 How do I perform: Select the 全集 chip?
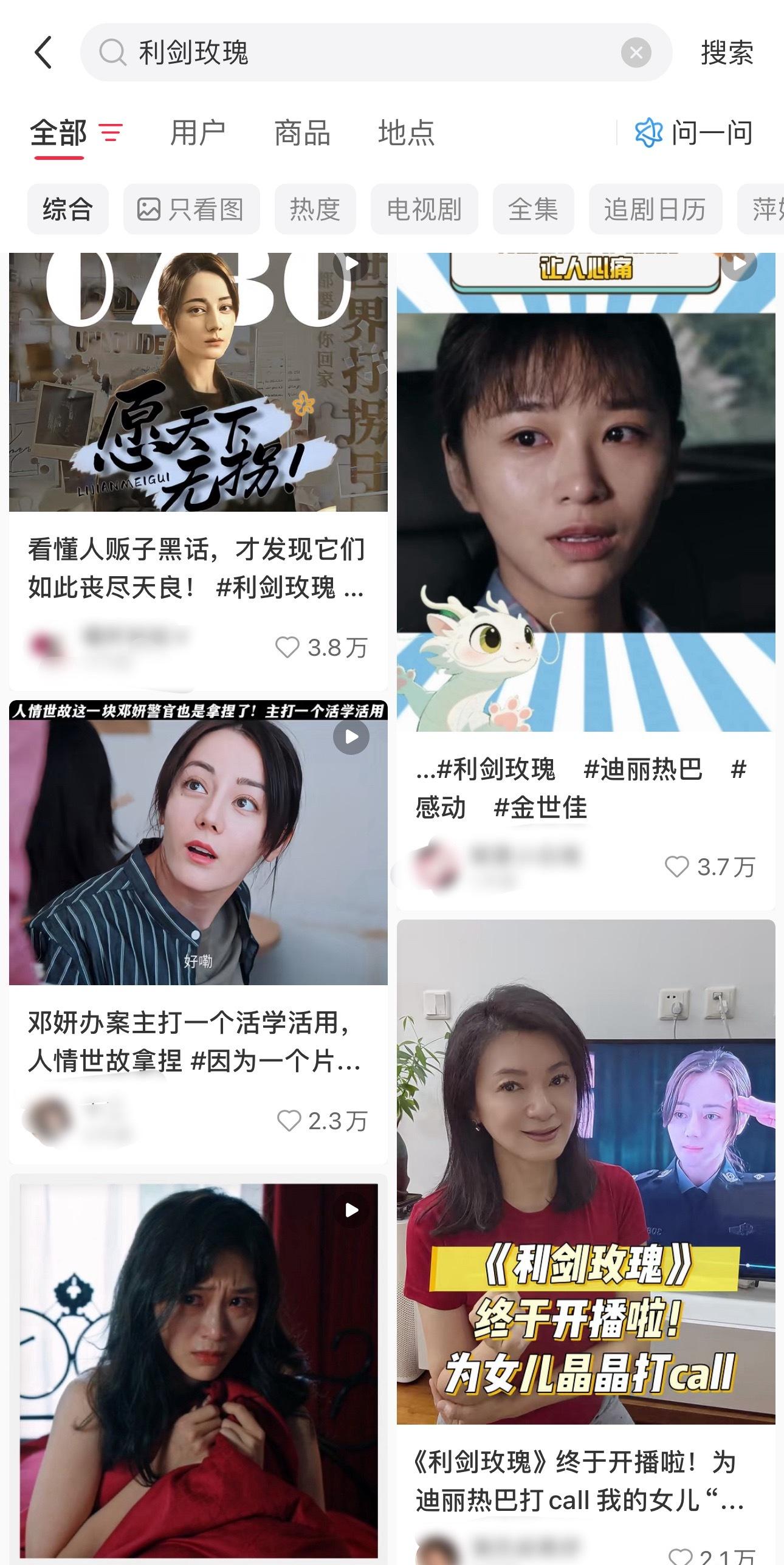click(x=533, y=210)
